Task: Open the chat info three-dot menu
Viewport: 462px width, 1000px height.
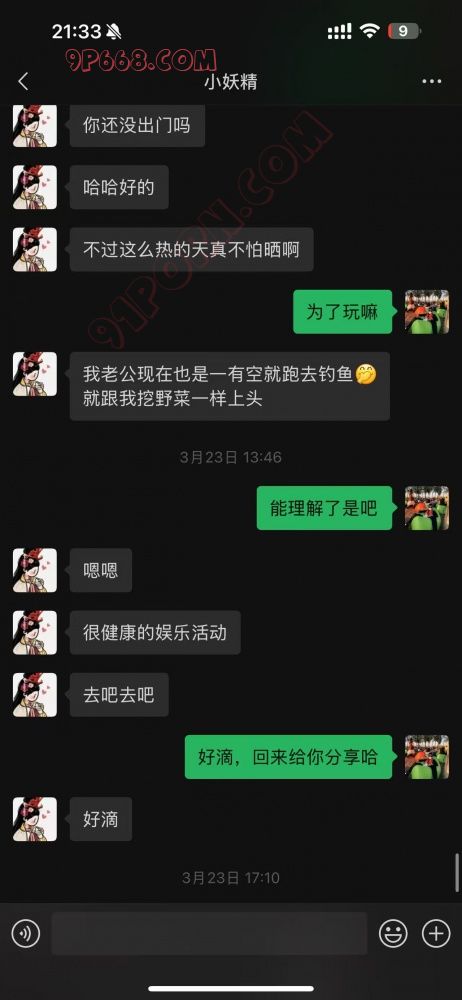Action: click(432, 82)
